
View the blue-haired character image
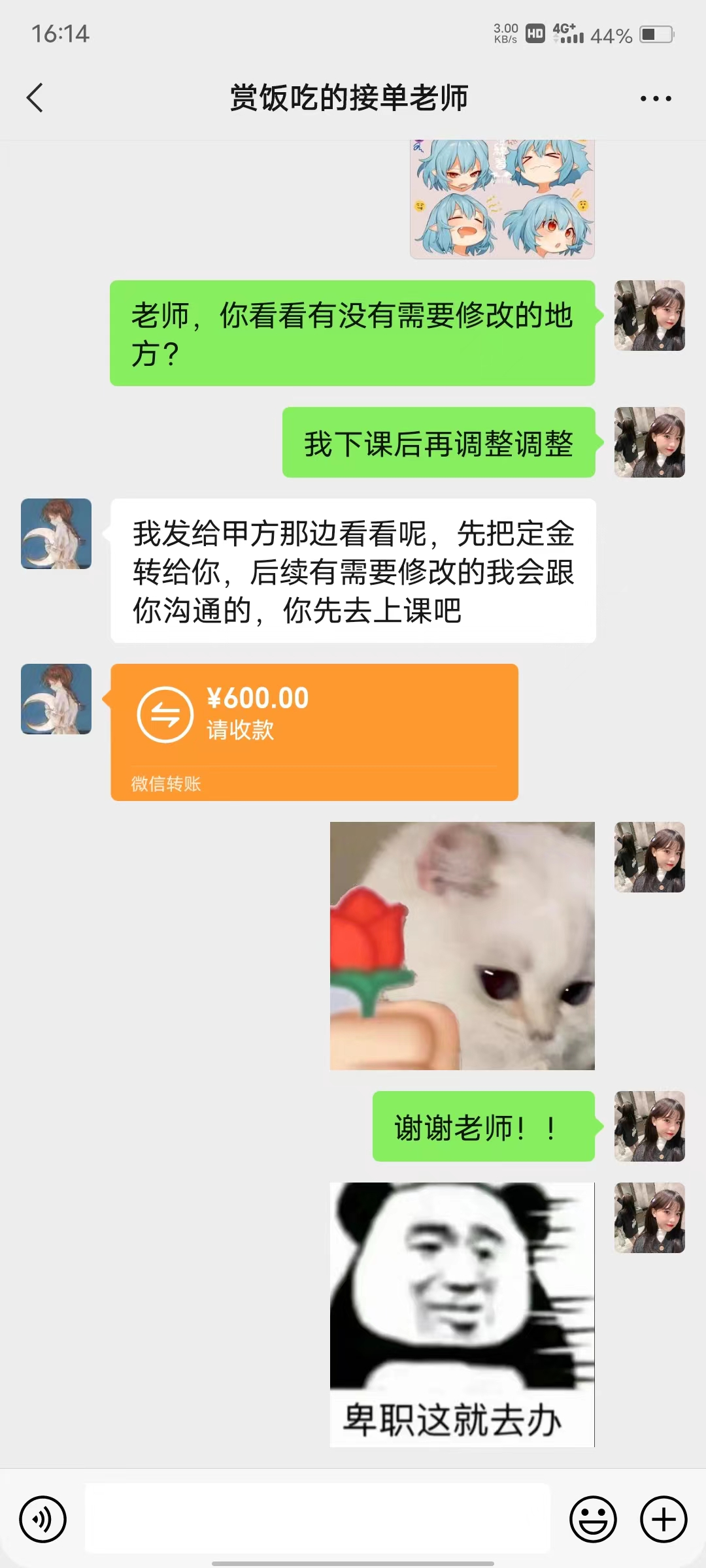coord(502,199)
